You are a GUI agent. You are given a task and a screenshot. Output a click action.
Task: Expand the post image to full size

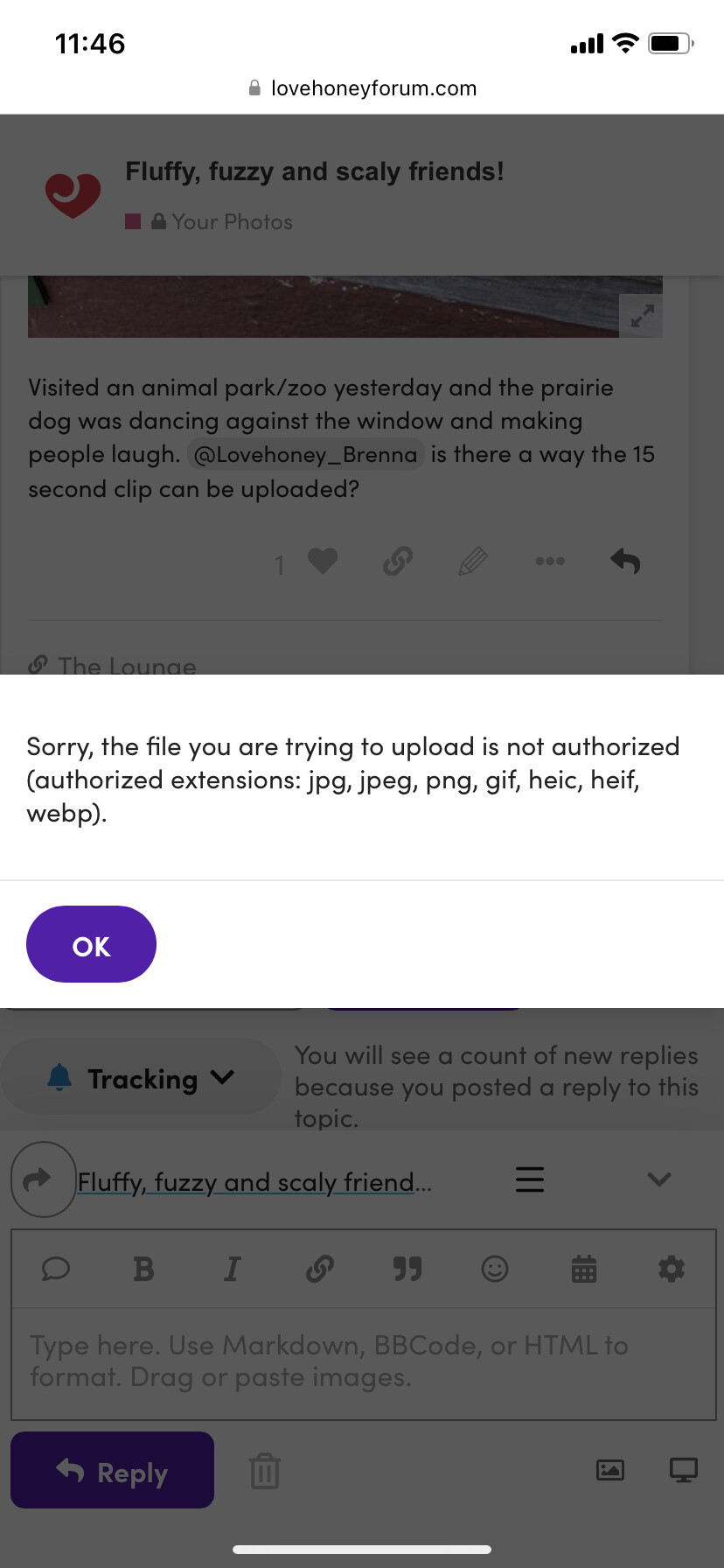(x=643, y=316)
